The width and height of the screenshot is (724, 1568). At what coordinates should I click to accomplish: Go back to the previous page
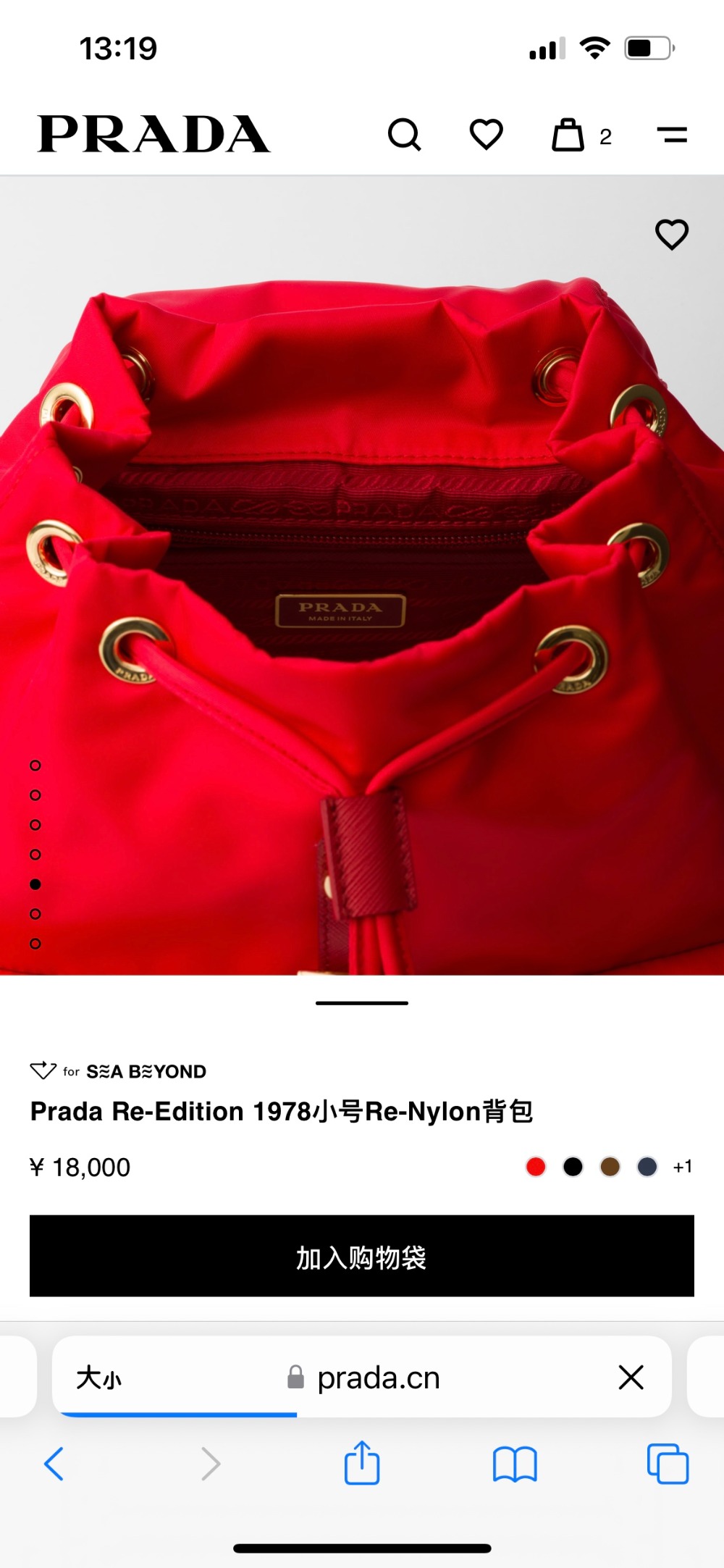(x=54, y=1464)
